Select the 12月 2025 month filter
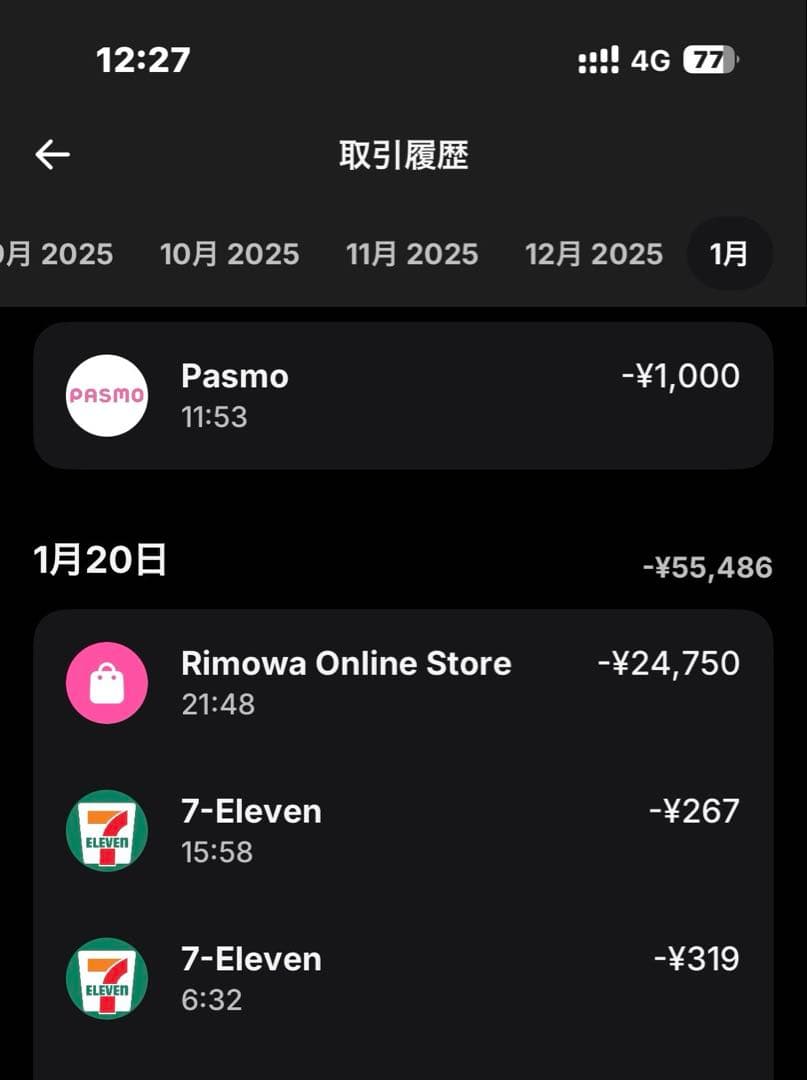Viewport: 807px width, 1080px height. tap(593, 254)
